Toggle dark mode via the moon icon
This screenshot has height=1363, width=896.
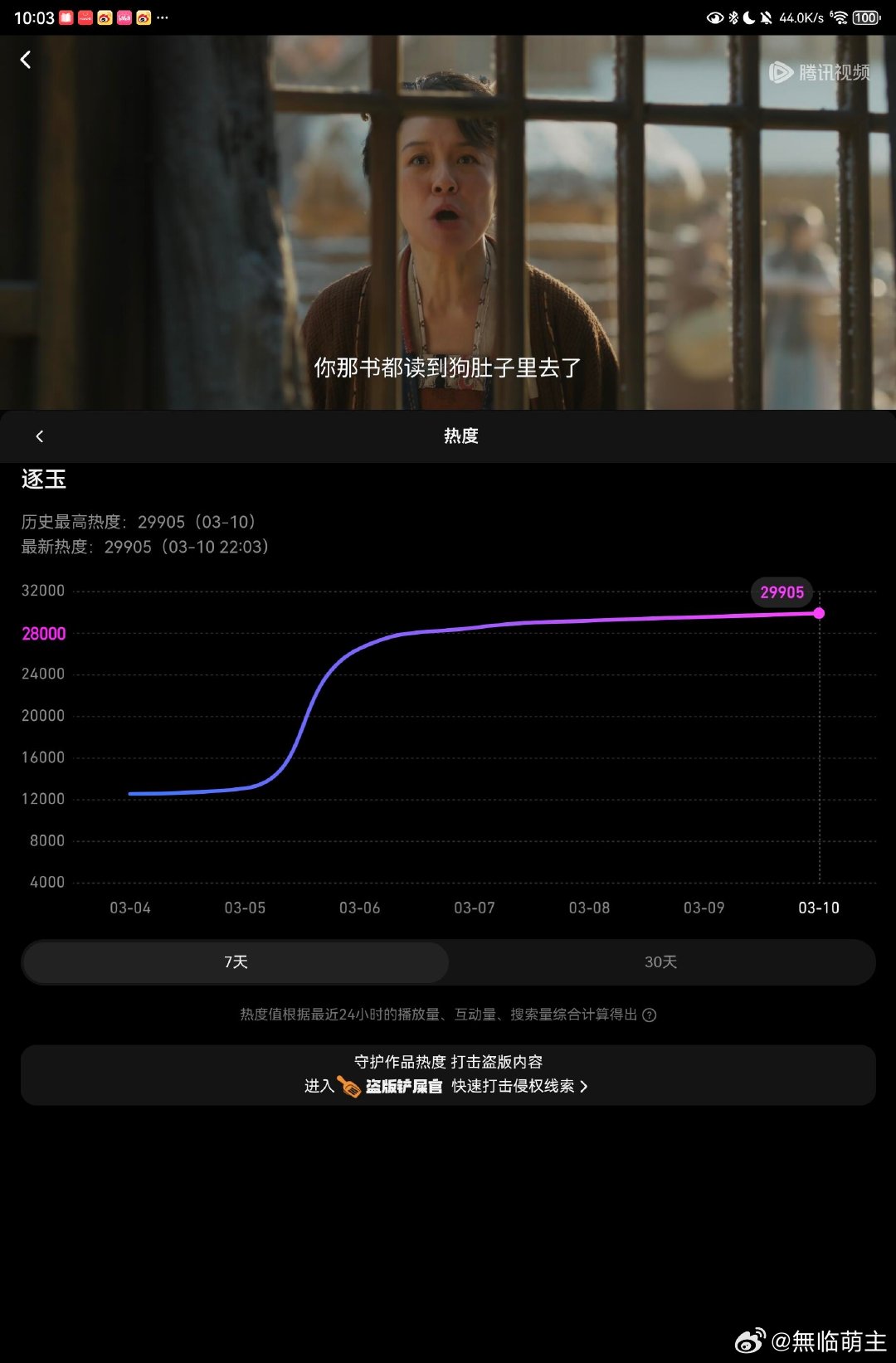click(x=749, y=17)
